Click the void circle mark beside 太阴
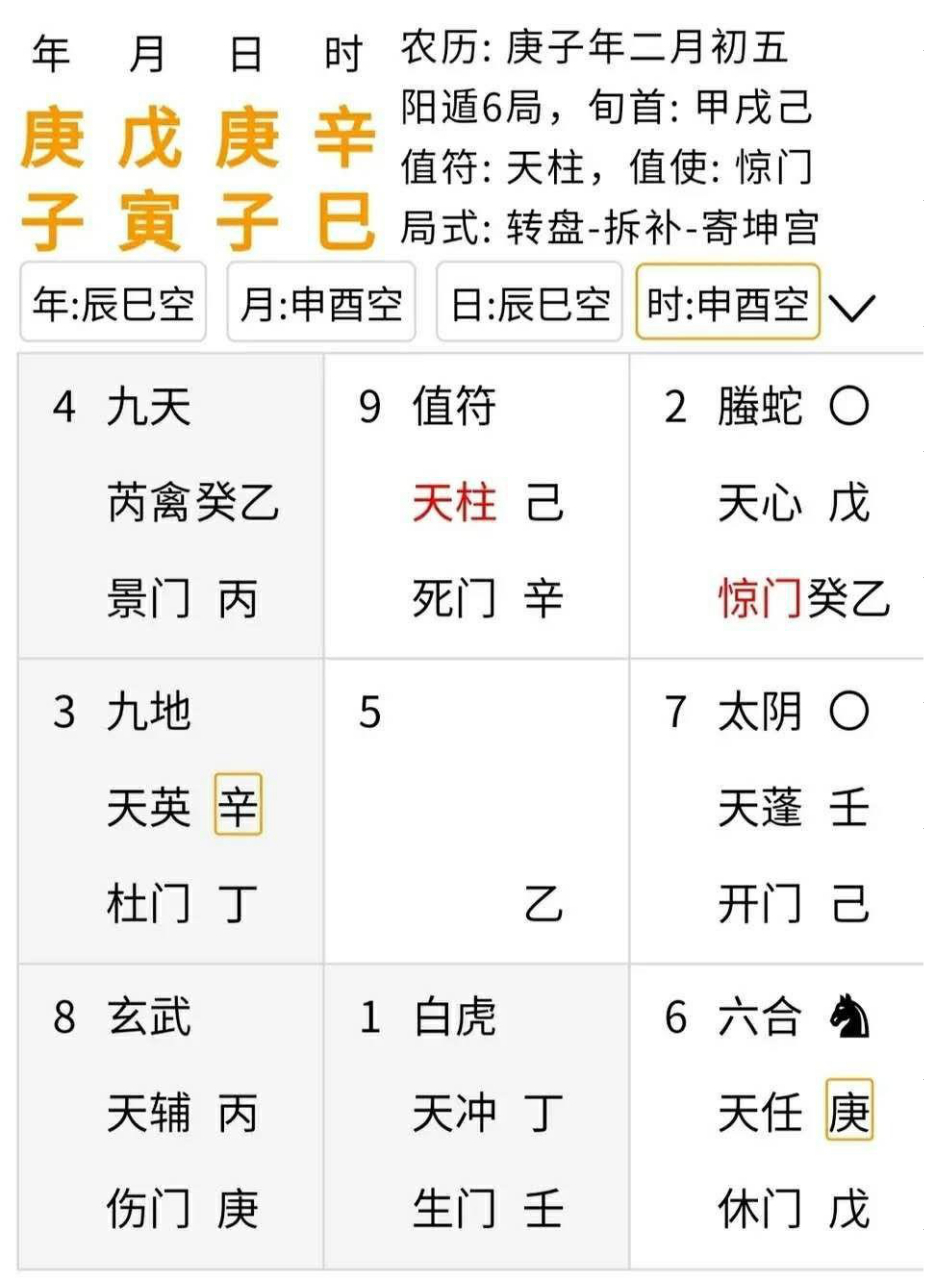Viewport: 935px width, 1280px height. pos(851,713)
